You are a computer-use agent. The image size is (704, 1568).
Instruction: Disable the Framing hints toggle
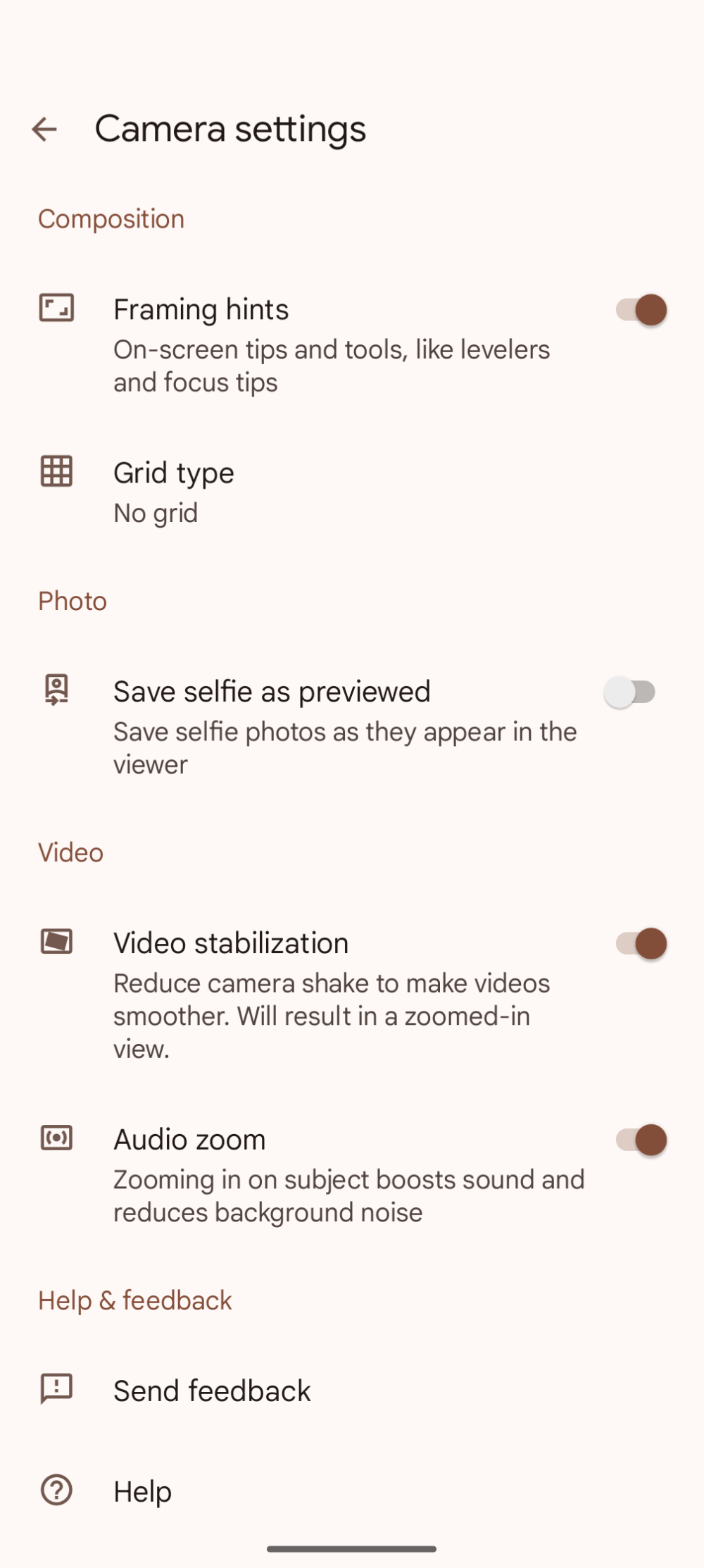tap(639, 309)
